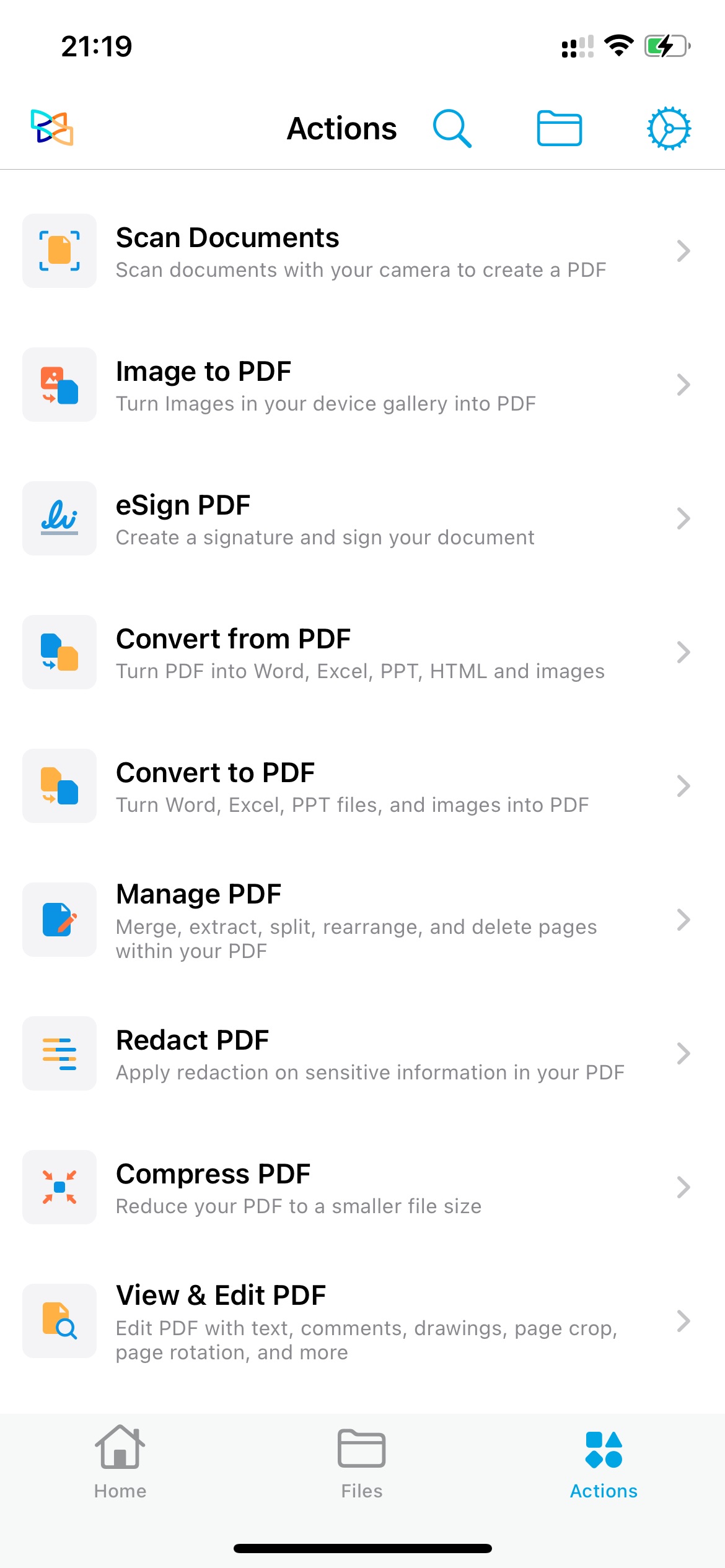The image size is (725, 1568).
Task: Open Manage PDF
Action: 362,920
